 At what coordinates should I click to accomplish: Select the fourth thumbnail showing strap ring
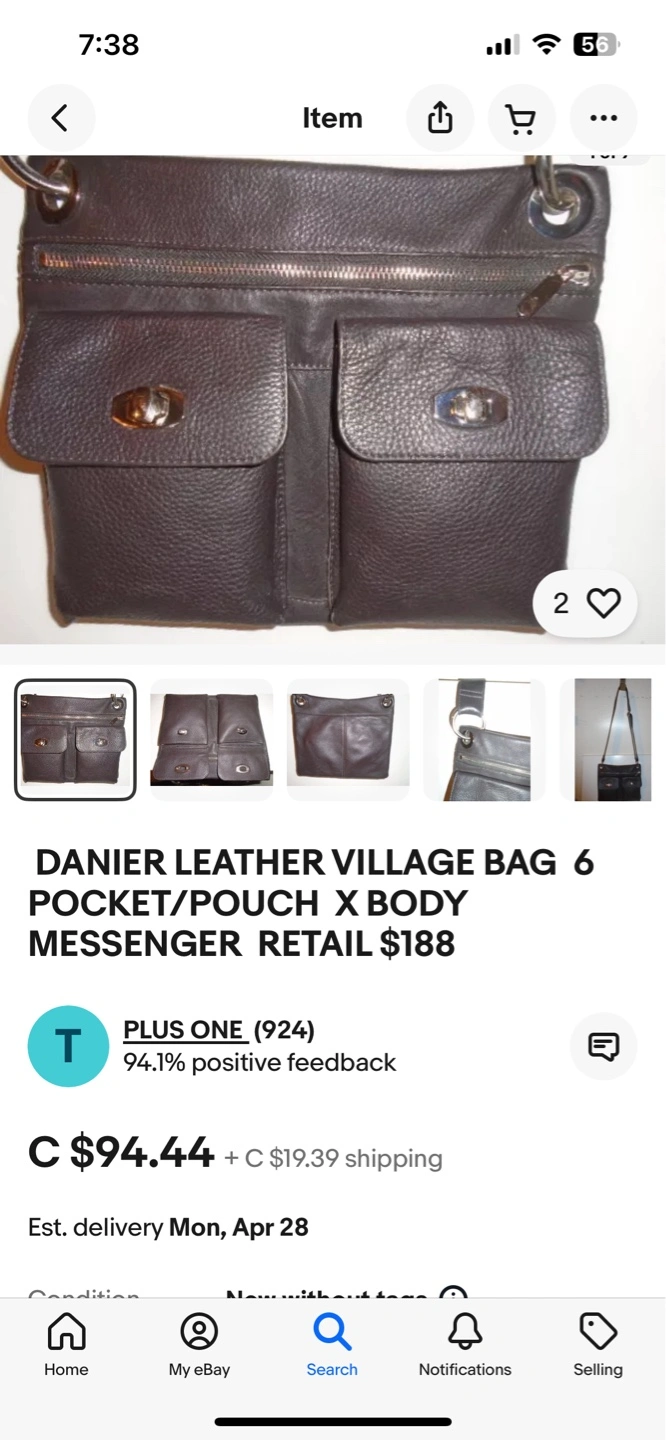(x=484, y=740)
